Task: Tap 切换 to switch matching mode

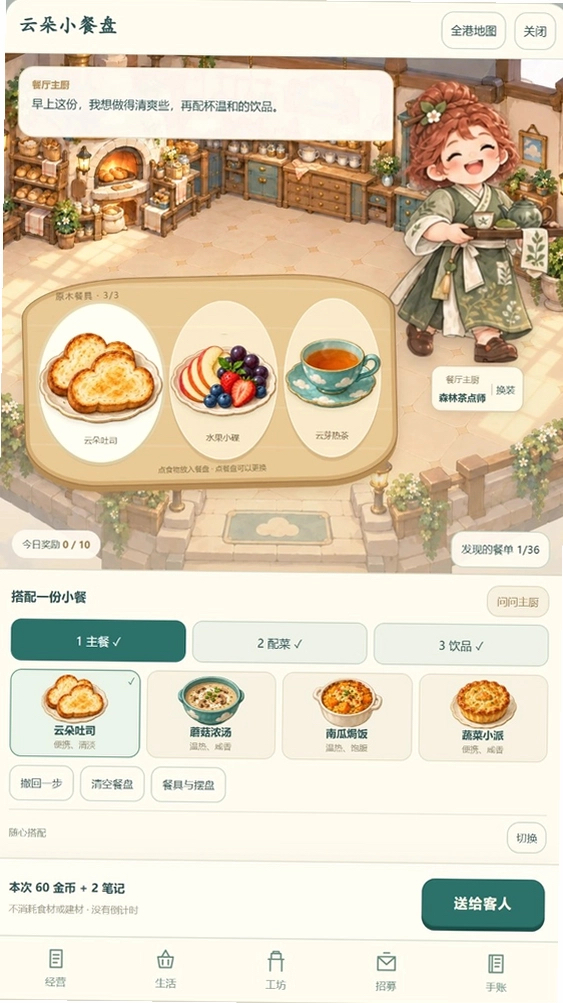Action: [527, 838]
